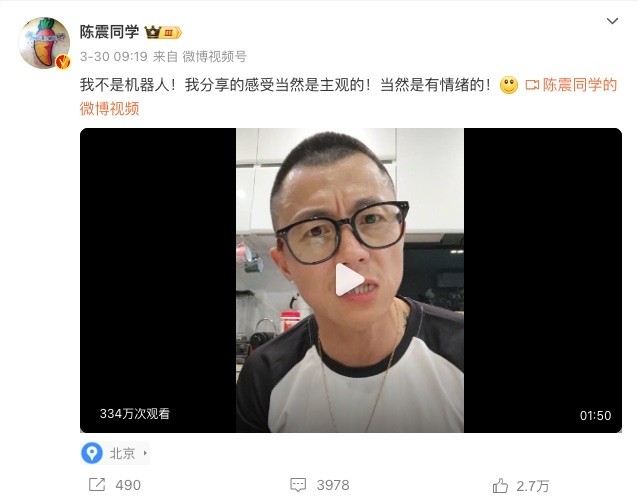Expand the post options chevron

(611, 21)
